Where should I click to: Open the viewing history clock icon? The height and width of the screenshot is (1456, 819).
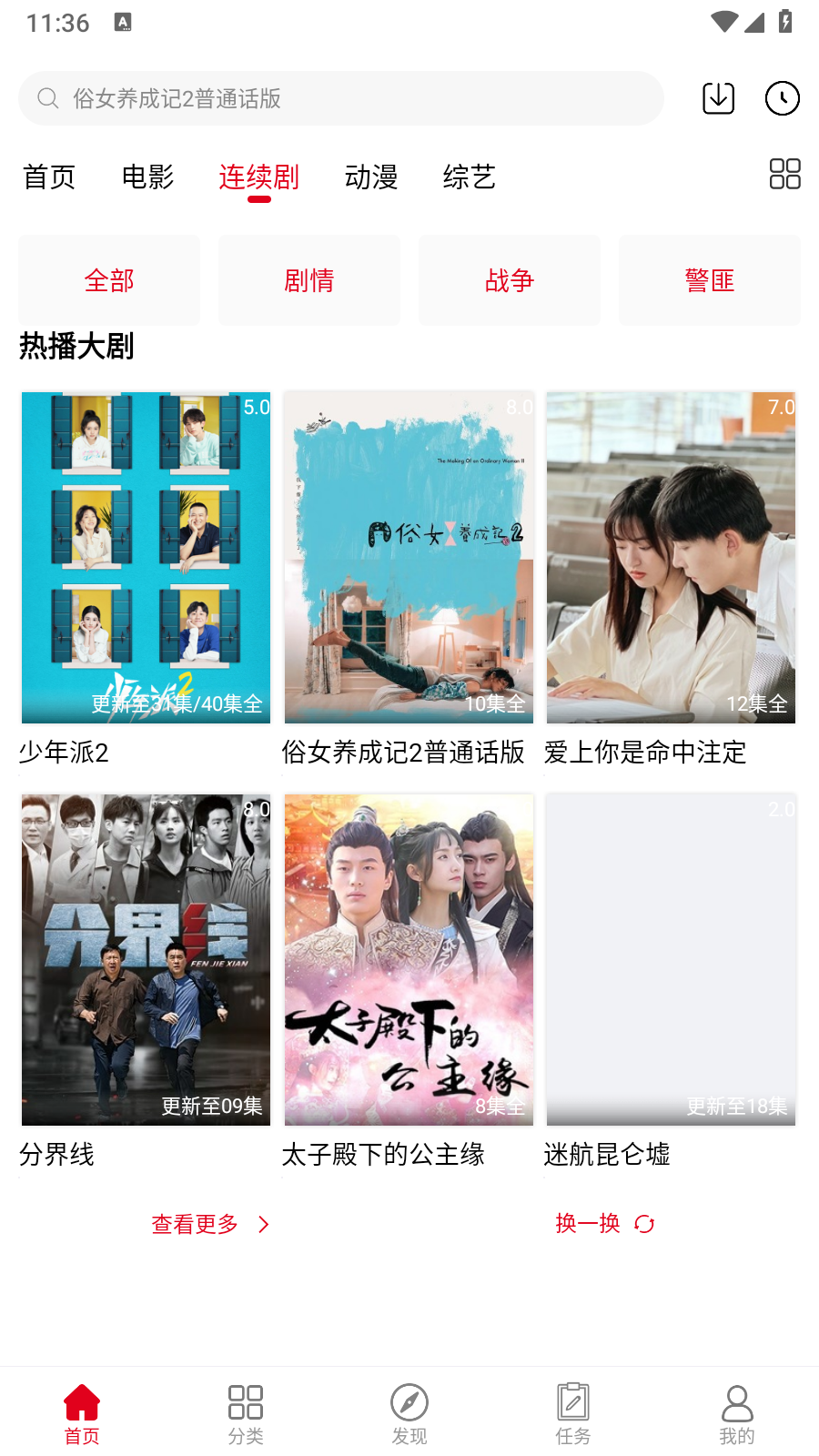pos(782,97)
